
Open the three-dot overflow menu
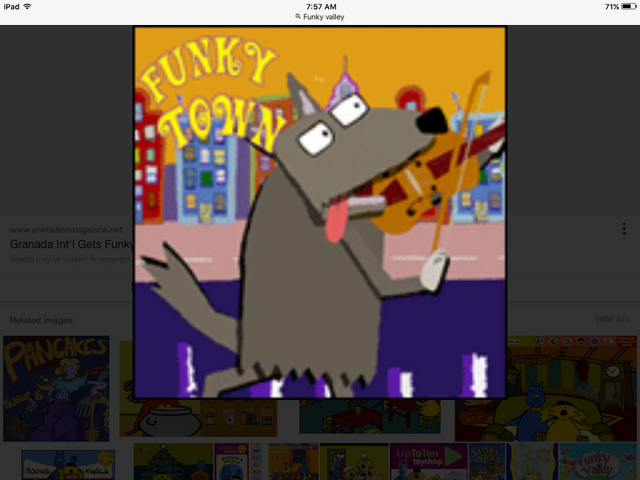click(x=624, y=229)
